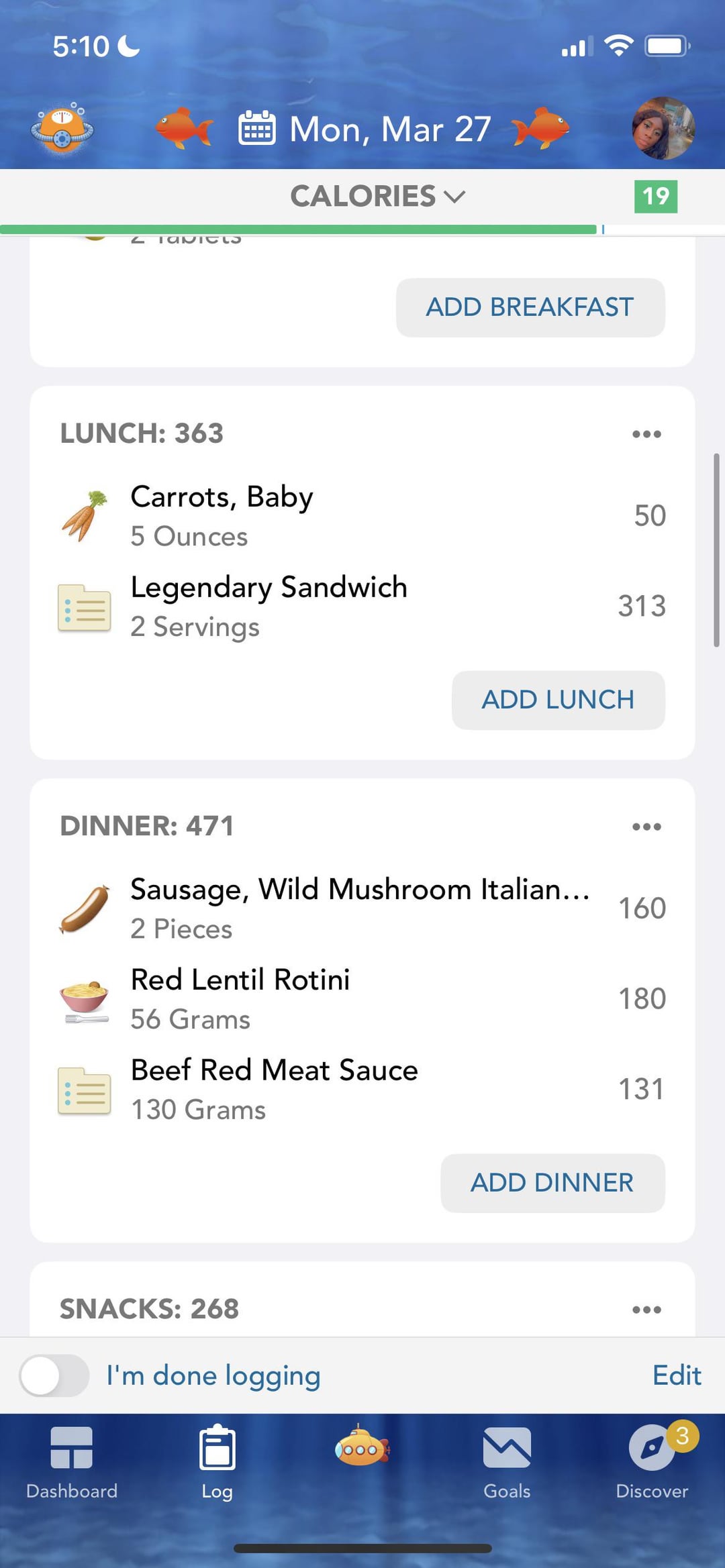The width and height of the screenshot is (725, 1568).
Task: Tap Edit on the log
Action: (x=677, y=1375)
